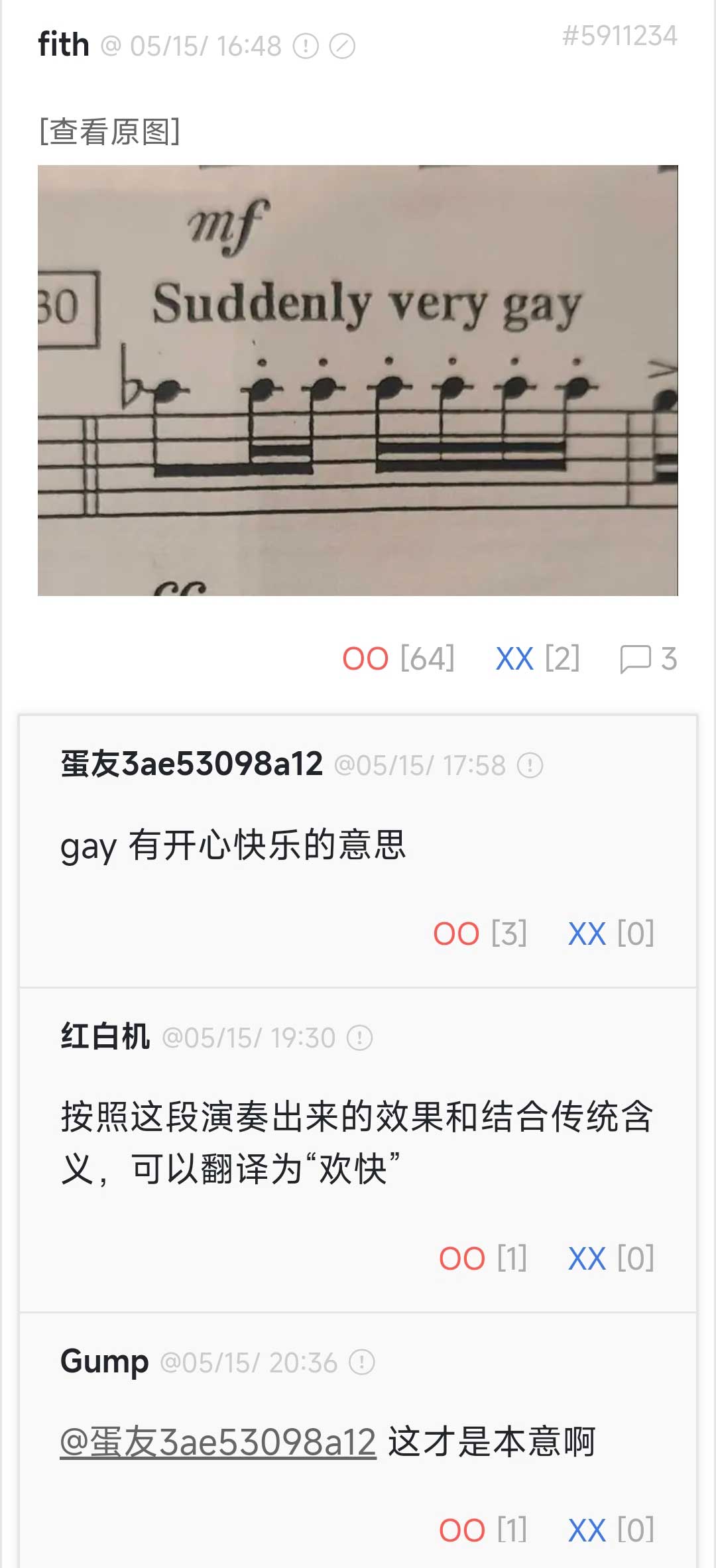The width and height of the screenshot is (716, 1568).
Task: Open the 查看原图 original image link
Action: click(109, 131)
